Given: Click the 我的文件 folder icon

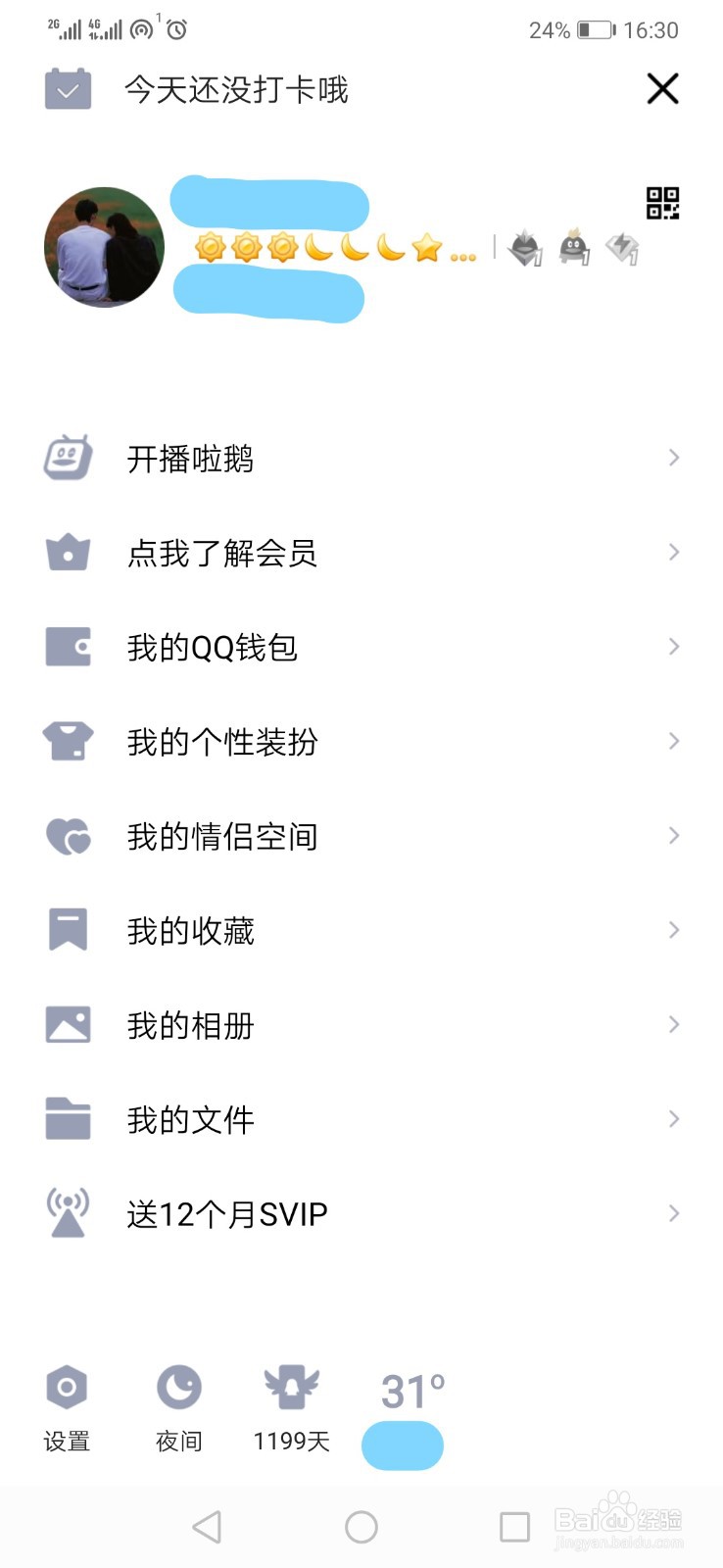Looking at the screenshot, I should click(67, 1117).
